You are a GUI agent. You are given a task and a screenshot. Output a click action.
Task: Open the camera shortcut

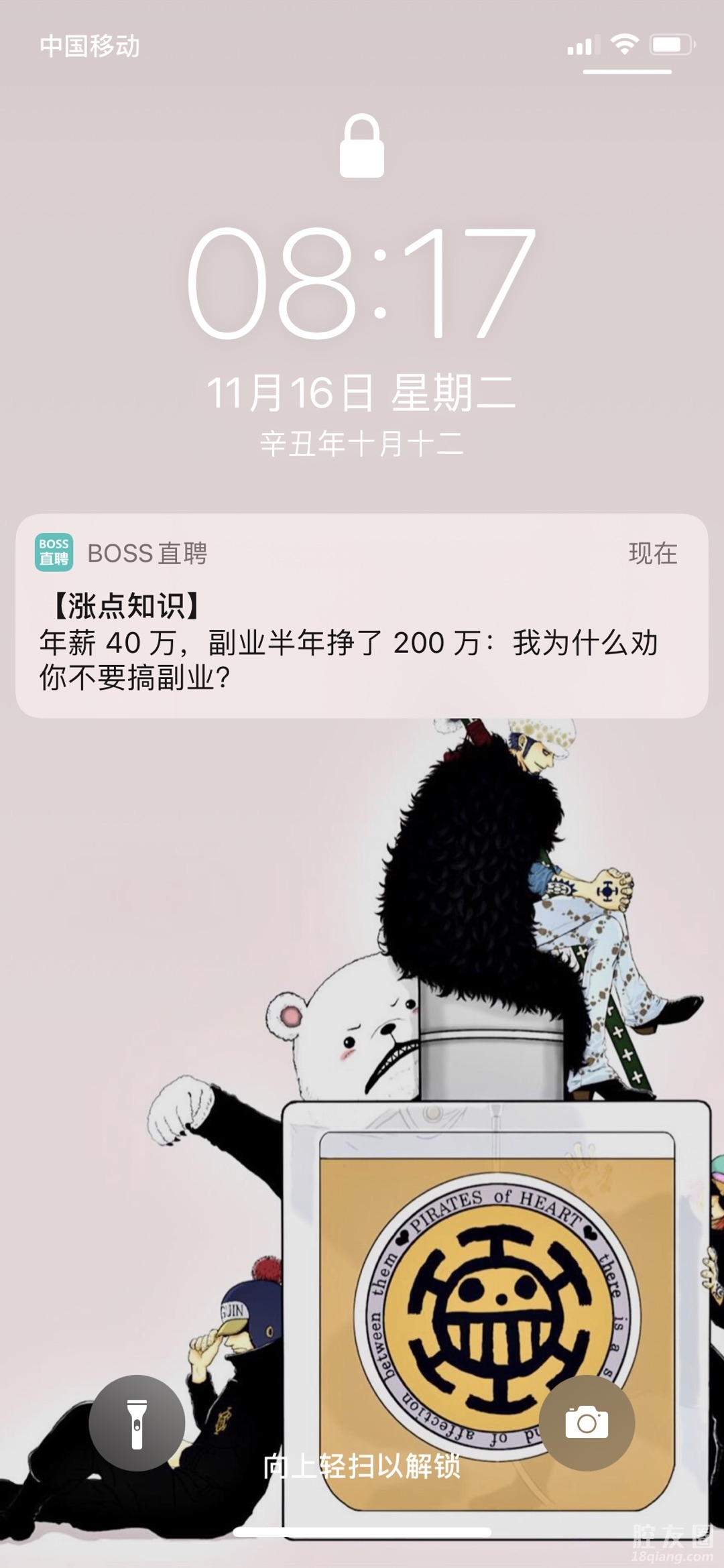587,1423
